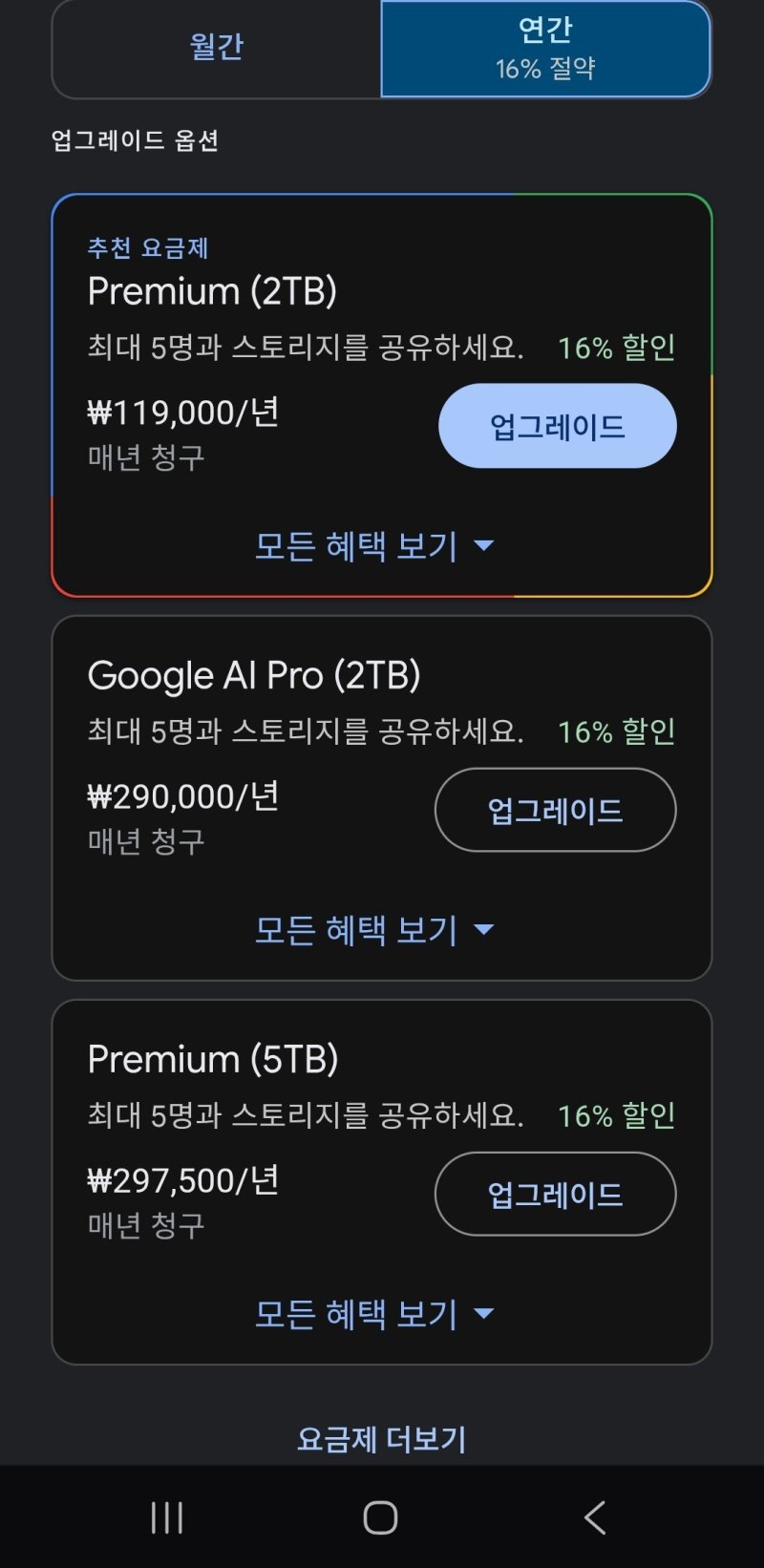Screen dimensions: 764x1568
Task: Expand 모든 혜택 보기 for Premium (5TB)
Action: point(374,1314)
